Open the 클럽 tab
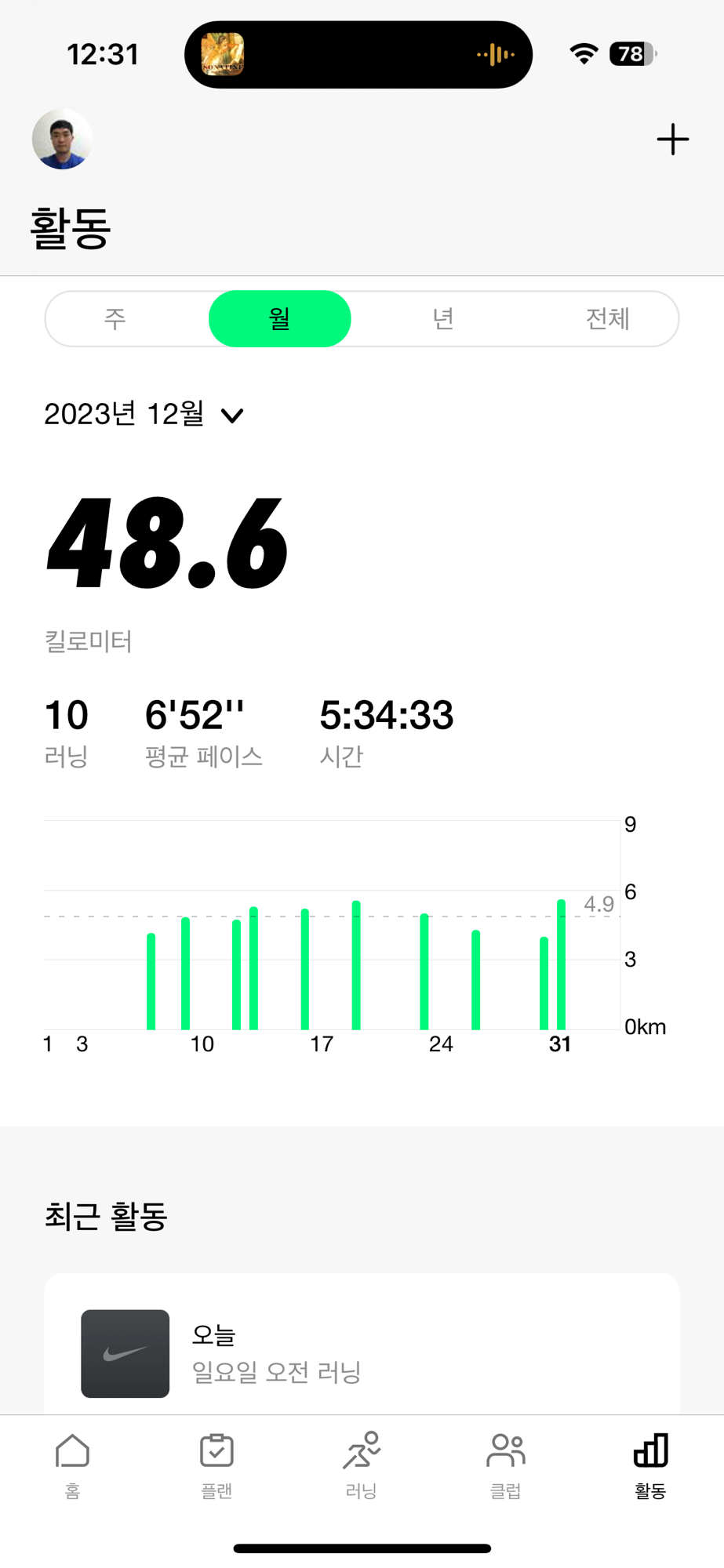This screenshot has width=724, height=1568. pyautogui.click(x=506, y=1465)
